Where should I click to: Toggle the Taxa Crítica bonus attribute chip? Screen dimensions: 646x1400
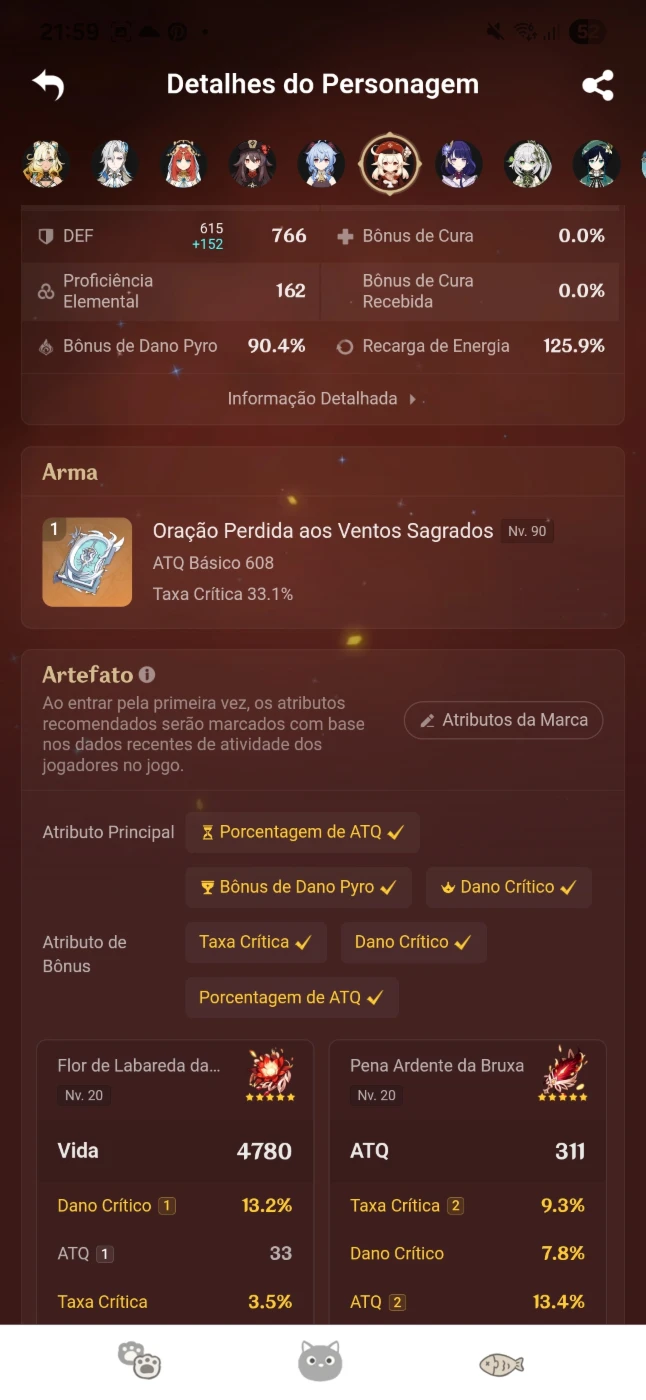pos(256,942)
